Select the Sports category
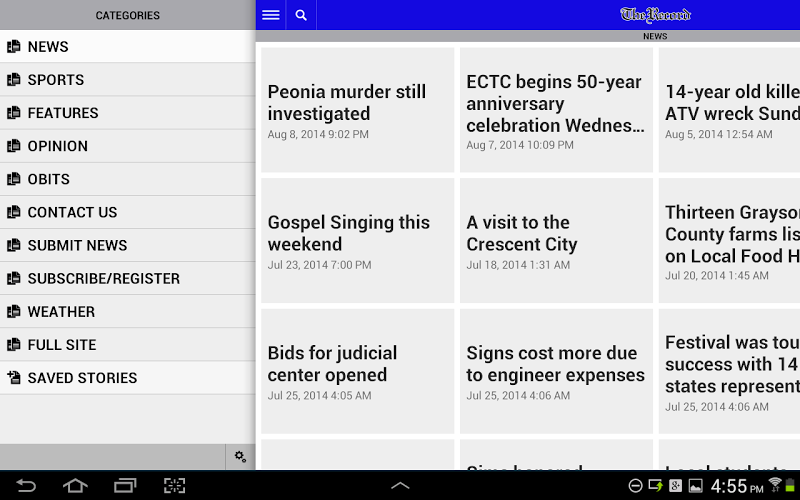This screenshot has width=800, height=500. point(56,80)
